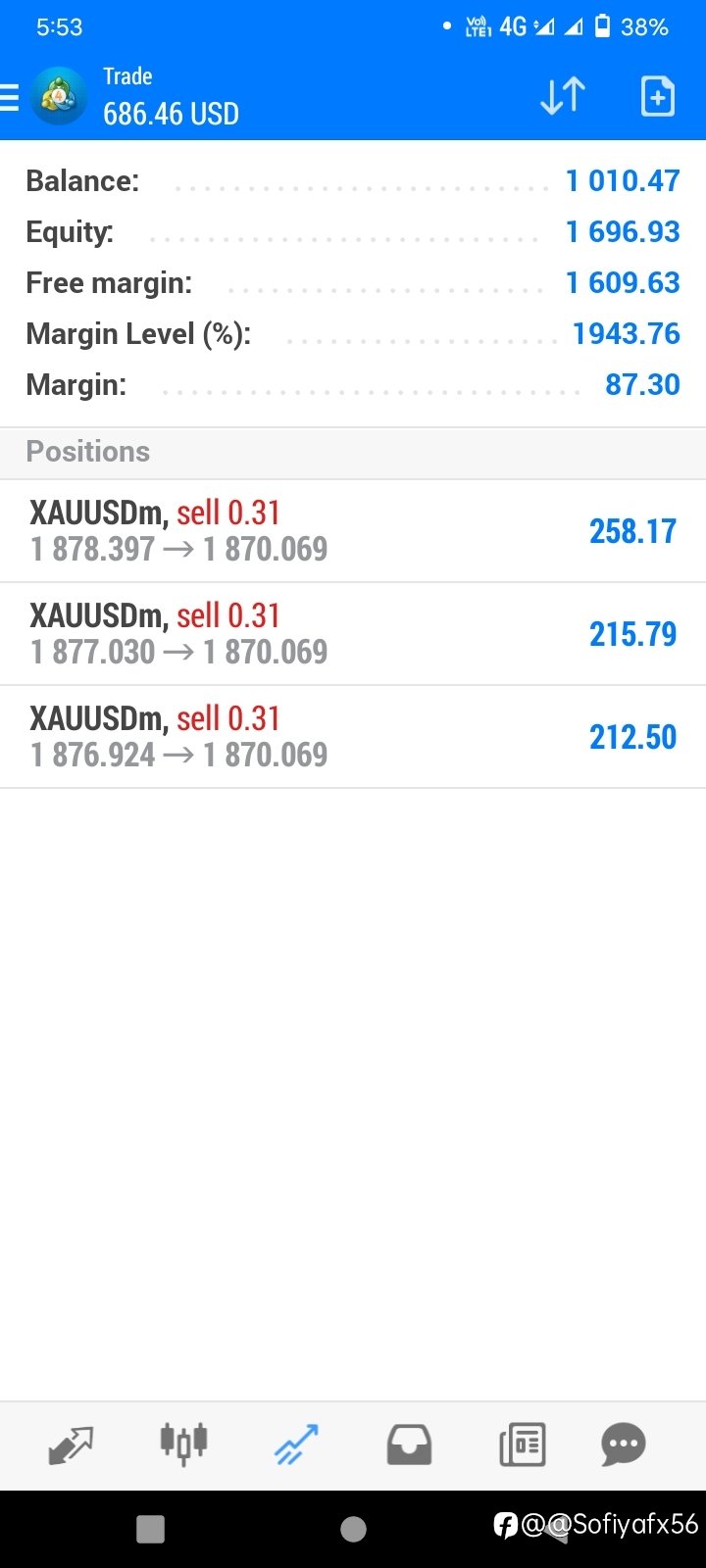Go to the History tab
Viewport: 706px width, 1568px height.
click(x=409, y=1445)
